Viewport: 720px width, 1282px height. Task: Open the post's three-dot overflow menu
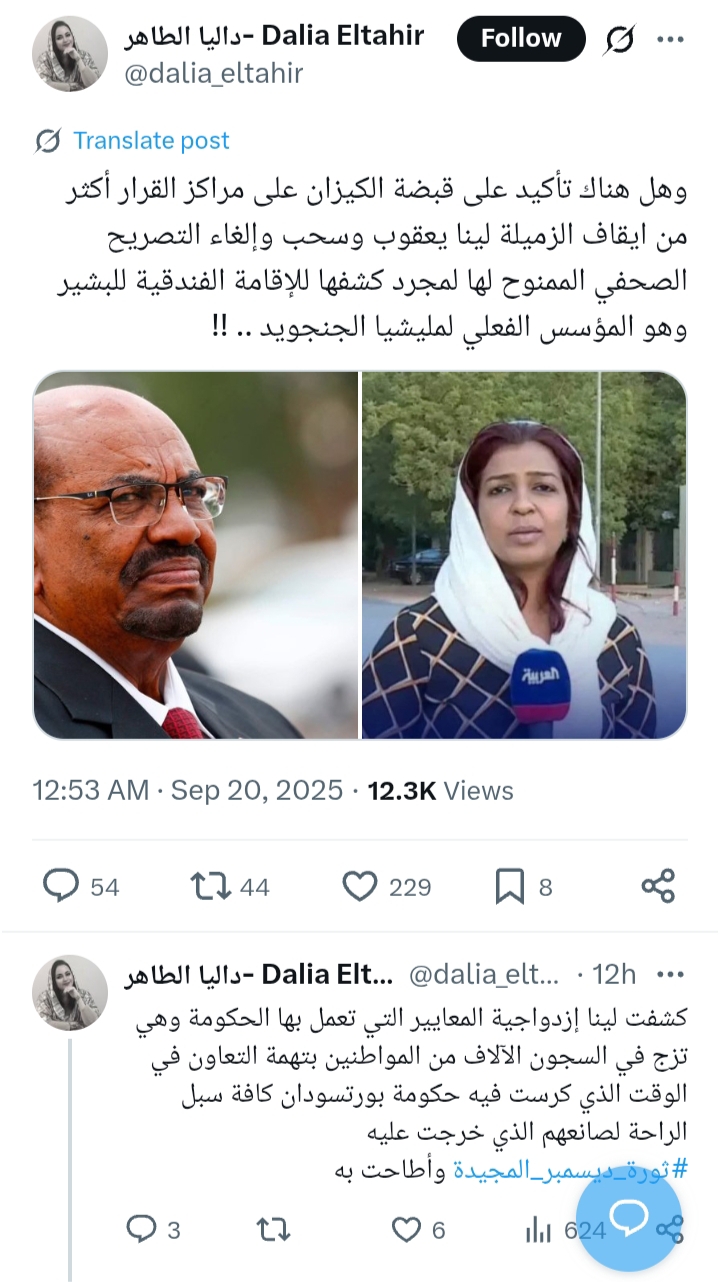click(670, 40)
